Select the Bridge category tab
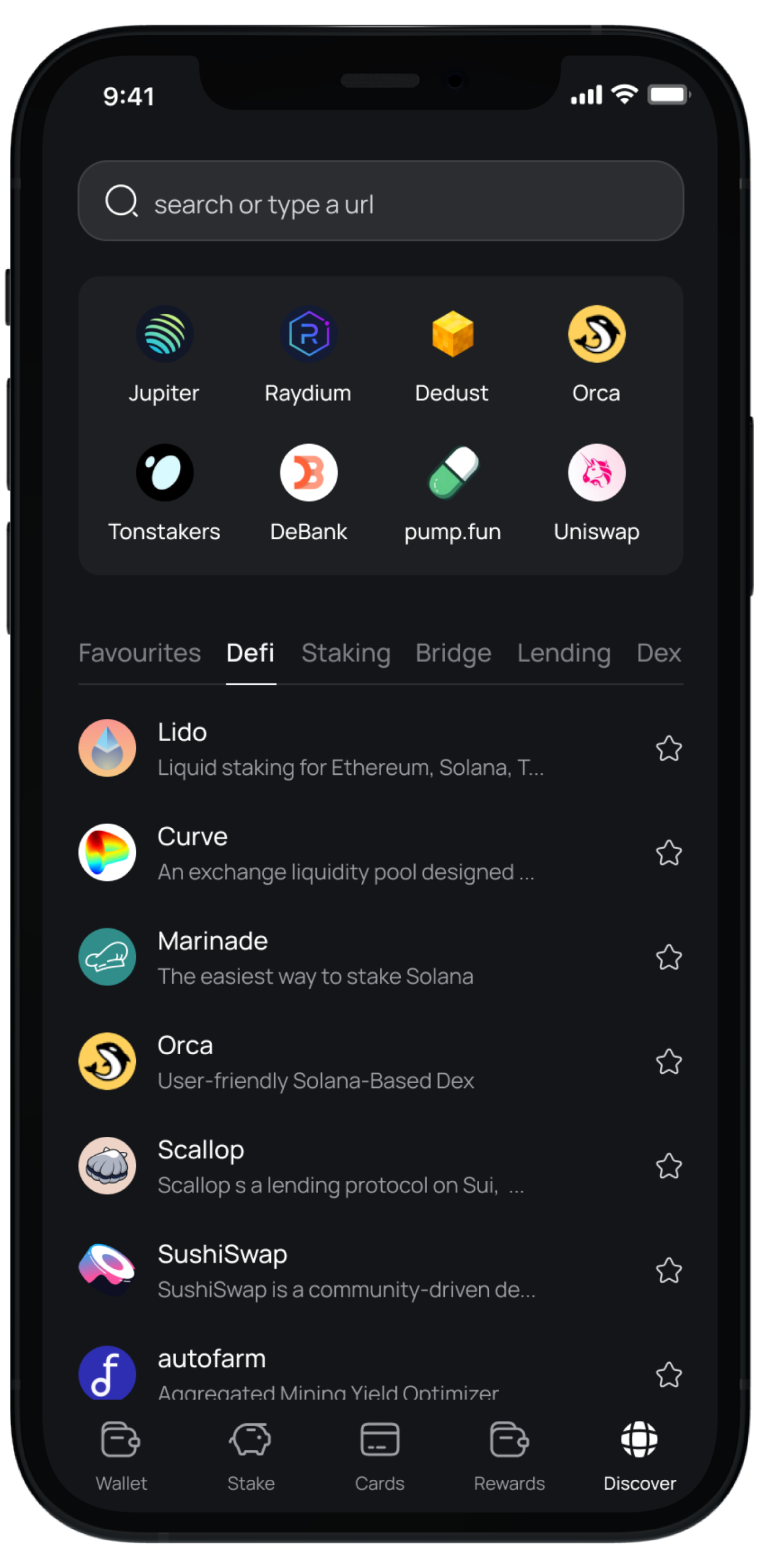The height and width of the screenshot is (1568, 758). point(453,653)
